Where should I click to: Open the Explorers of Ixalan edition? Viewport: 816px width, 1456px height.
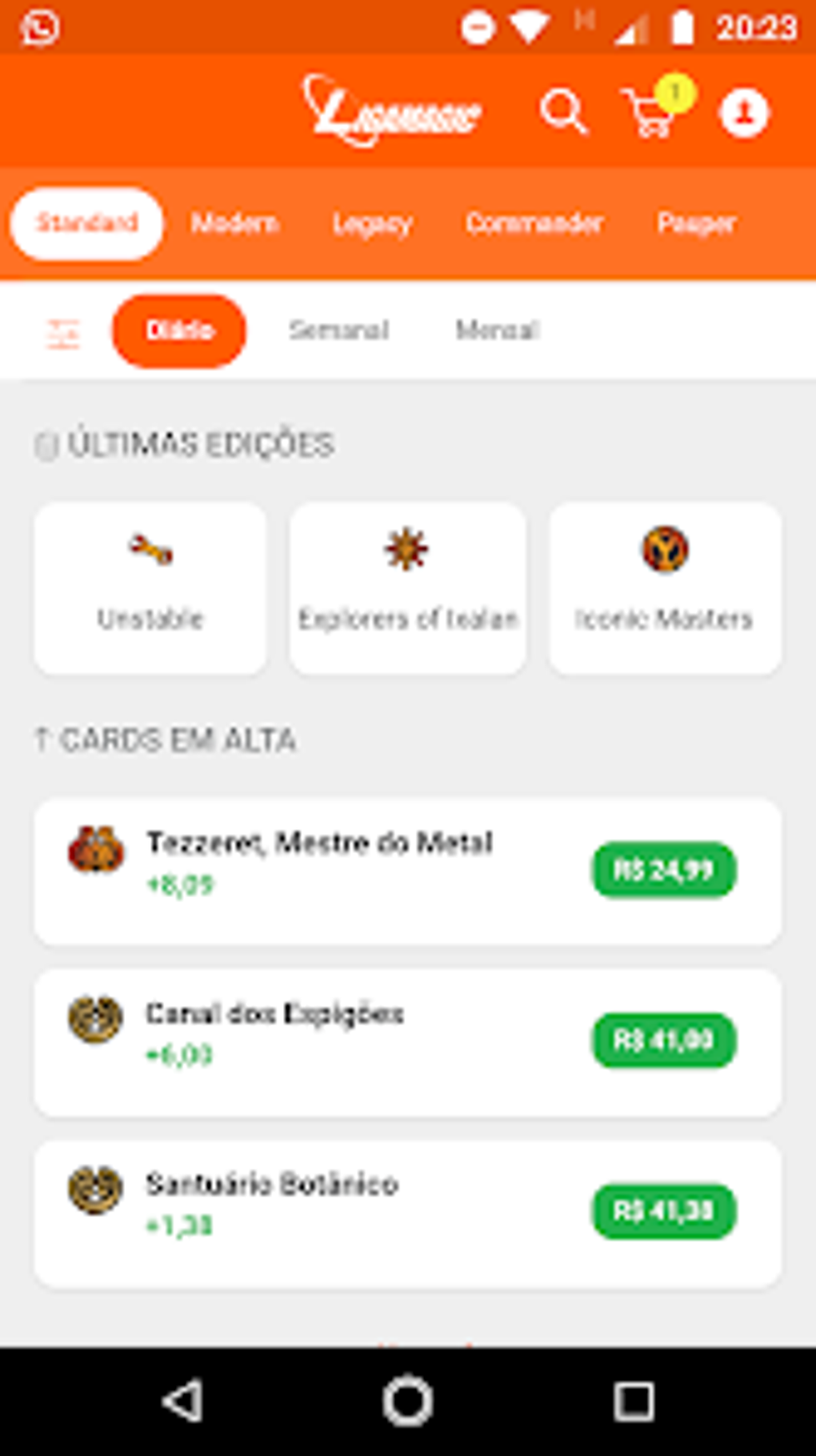[408, 588]
